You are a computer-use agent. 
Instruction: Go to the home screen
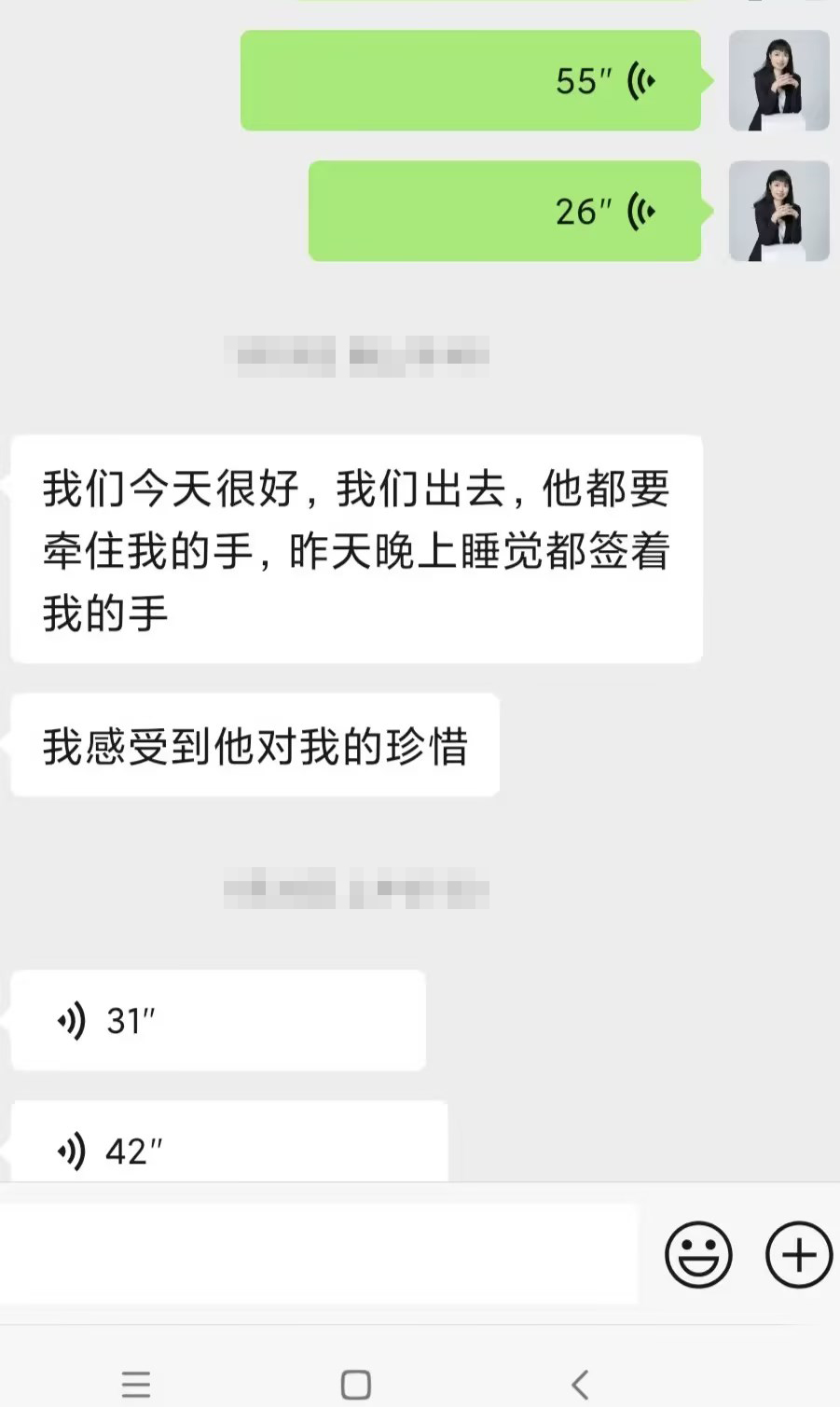tap(356, 1385)
